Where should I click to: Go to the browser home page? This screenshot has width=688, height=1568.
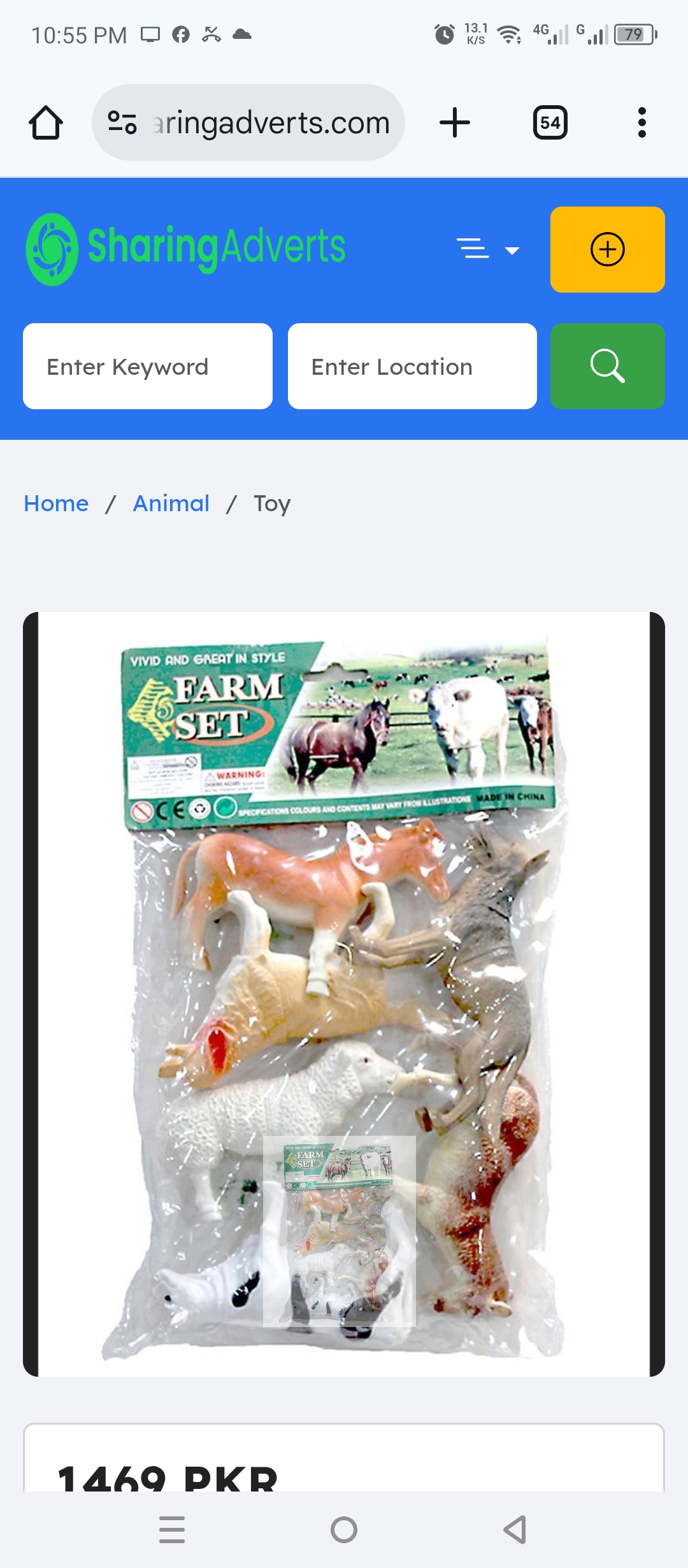46,122
